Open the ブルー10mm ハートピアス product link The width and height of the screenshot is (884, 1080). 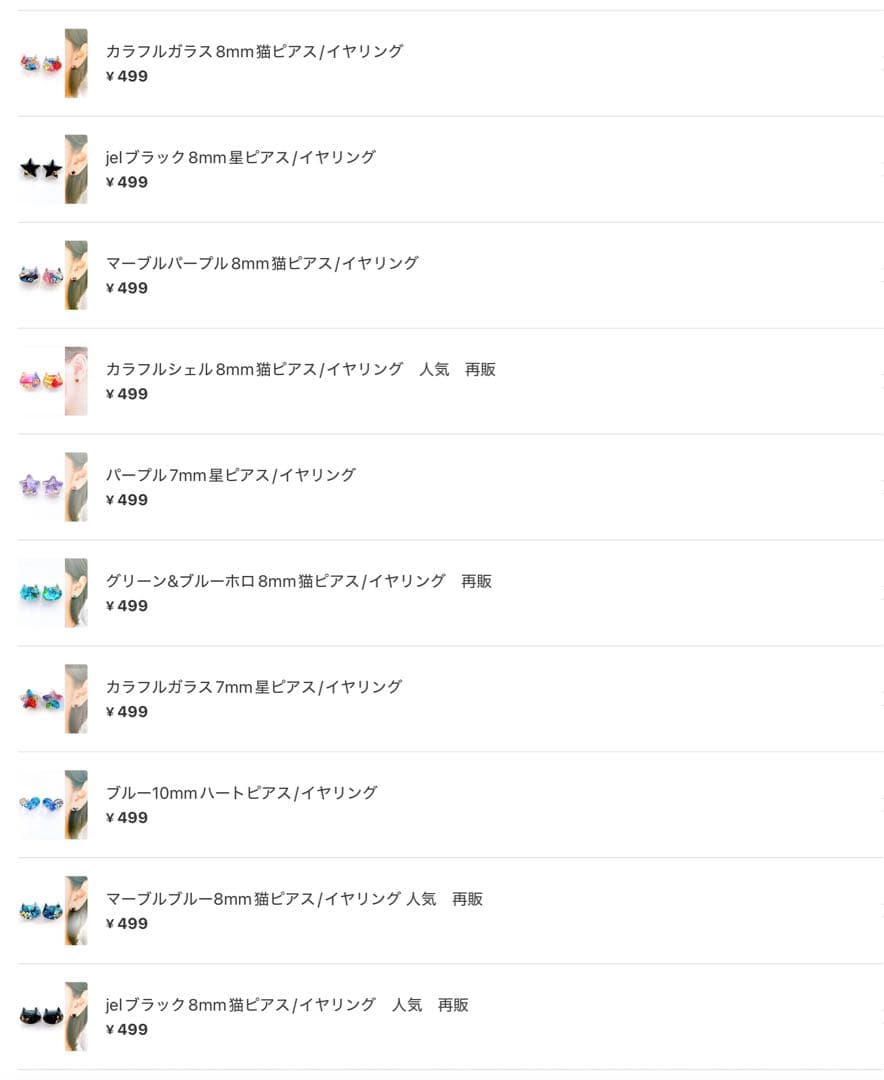pos(242,793)
